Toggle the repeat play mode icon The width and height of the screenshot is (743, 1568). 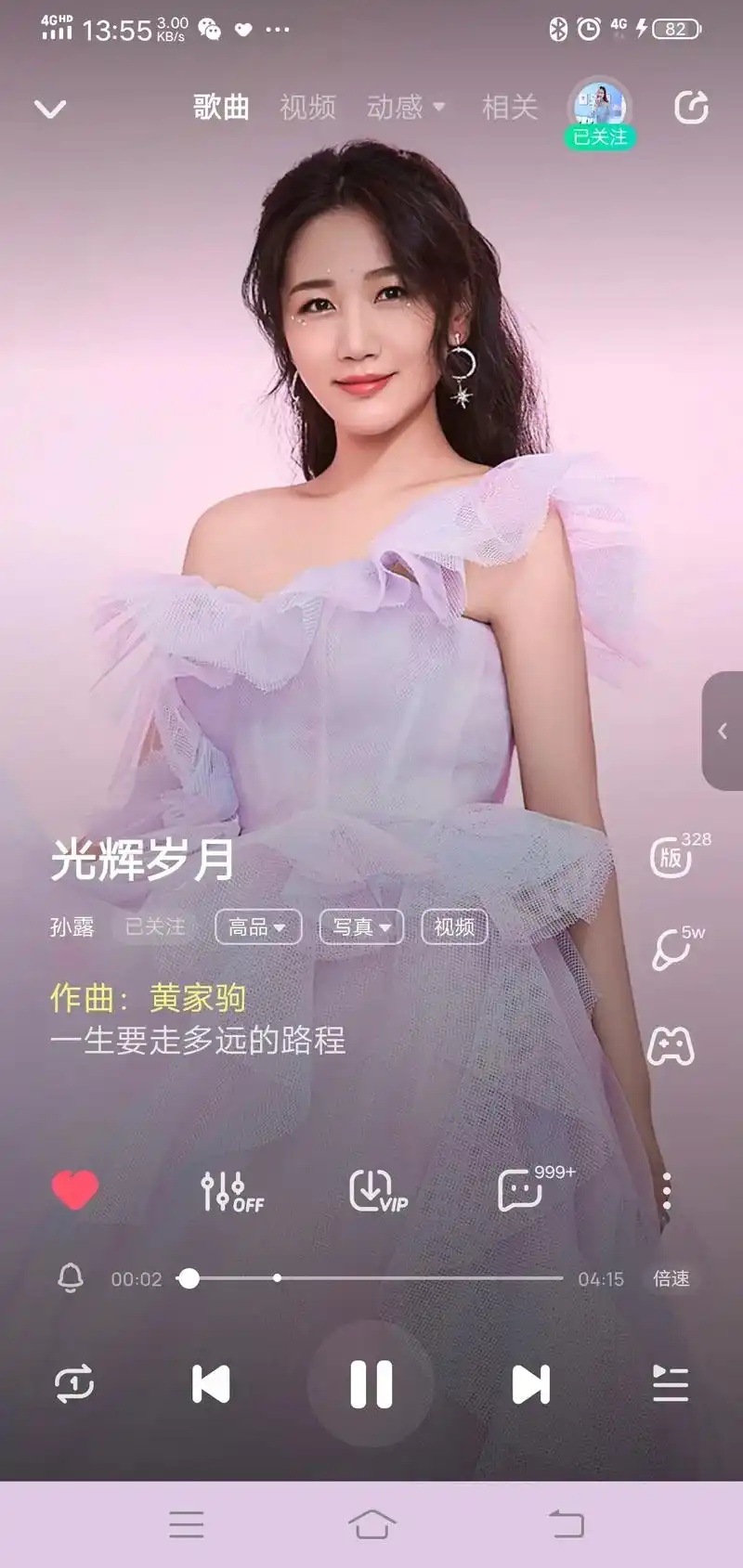[74, 1383]
